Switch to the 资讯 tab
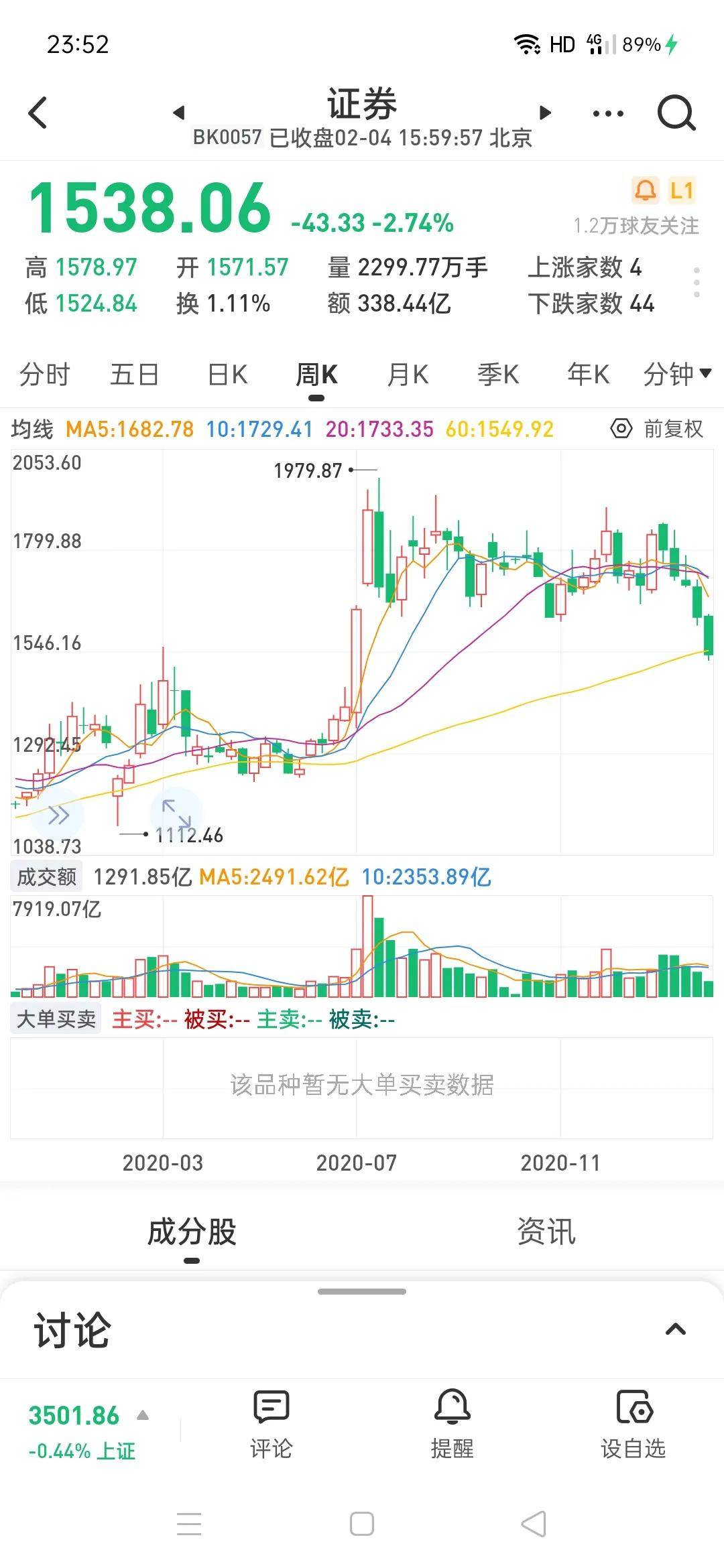 546,1231
